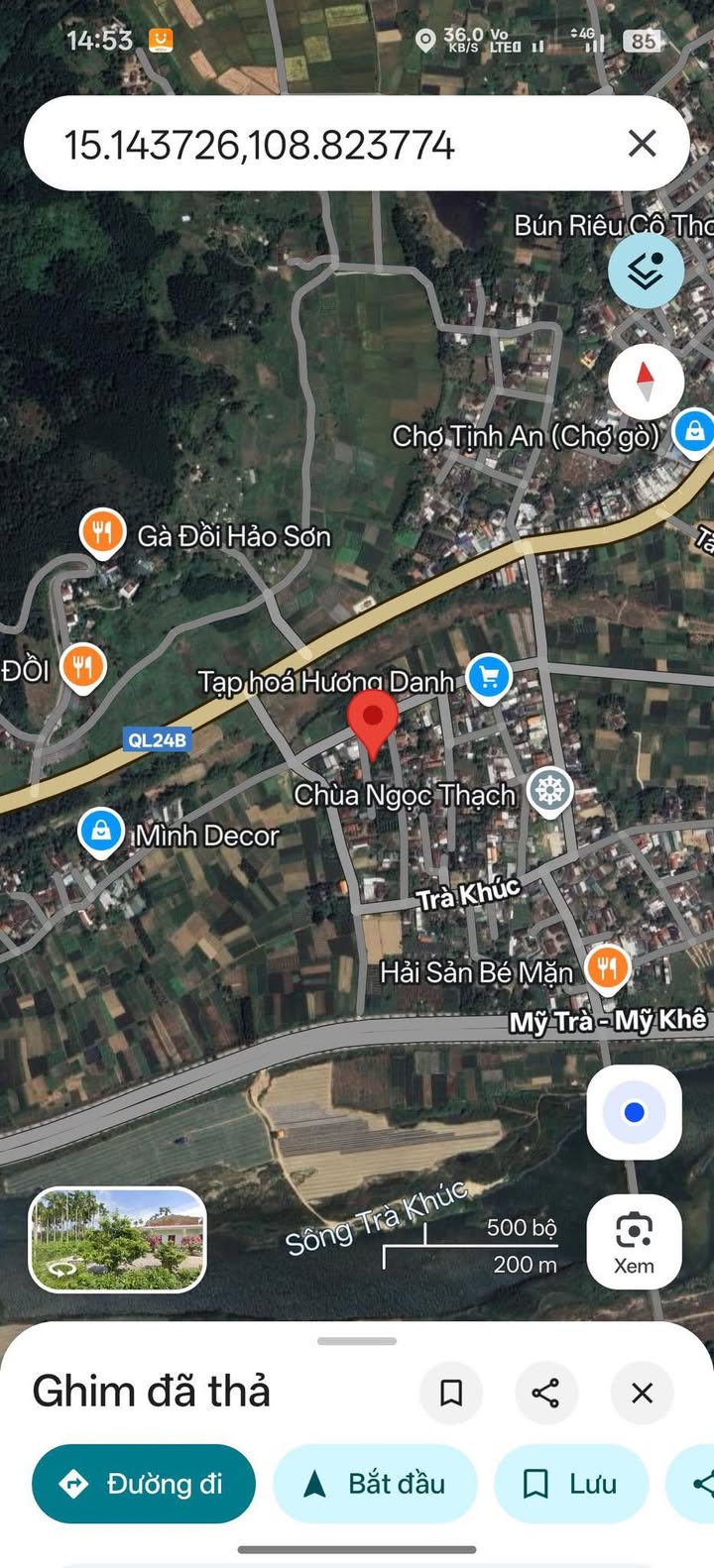Open the Chùa Ngọc Thạch temple marker
Screen dimensions: 714x1568
pyautogui.click(x=550, y=792)
